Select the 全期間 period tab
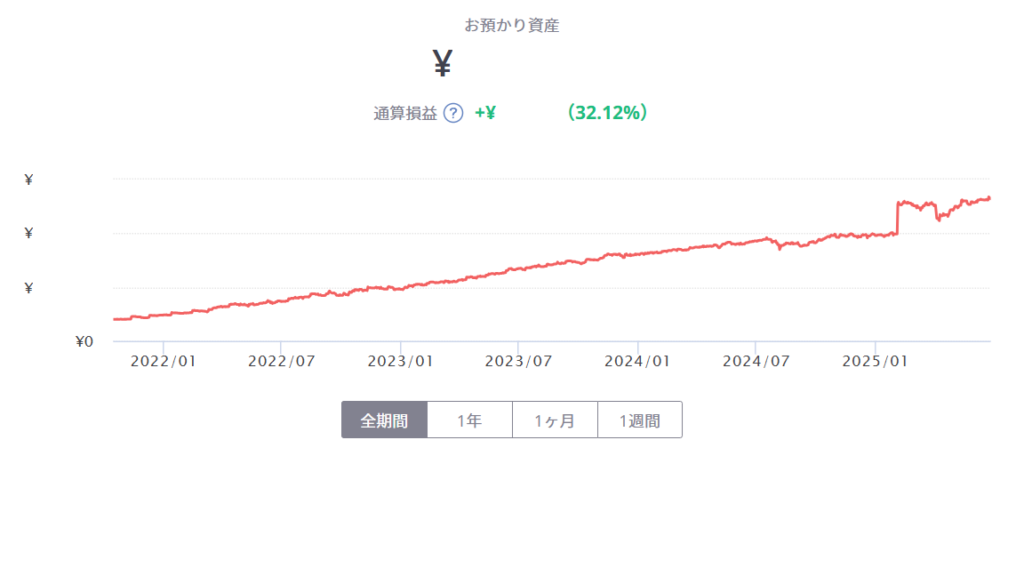The height and width of the screenshot is (576, 1024). coord(384,420)
